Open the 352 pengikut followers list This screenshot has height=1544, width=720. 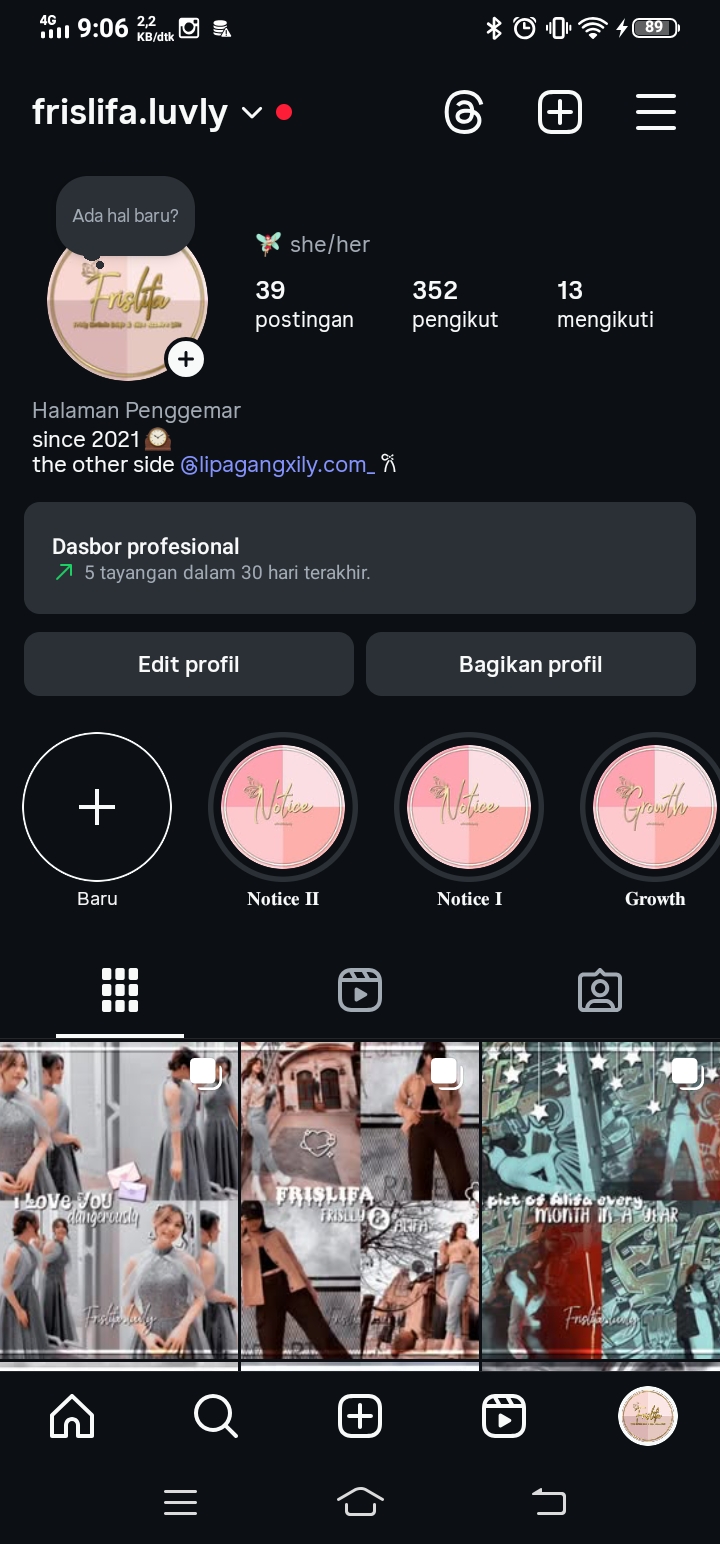(455, 304)
